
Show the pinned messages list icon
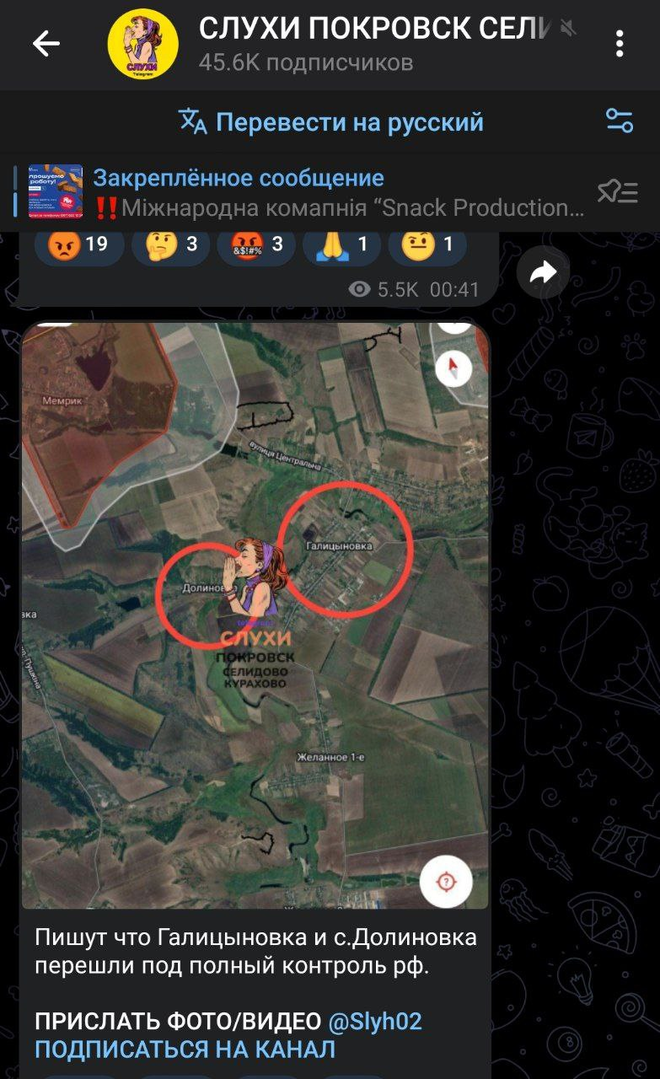coord(617,192)
